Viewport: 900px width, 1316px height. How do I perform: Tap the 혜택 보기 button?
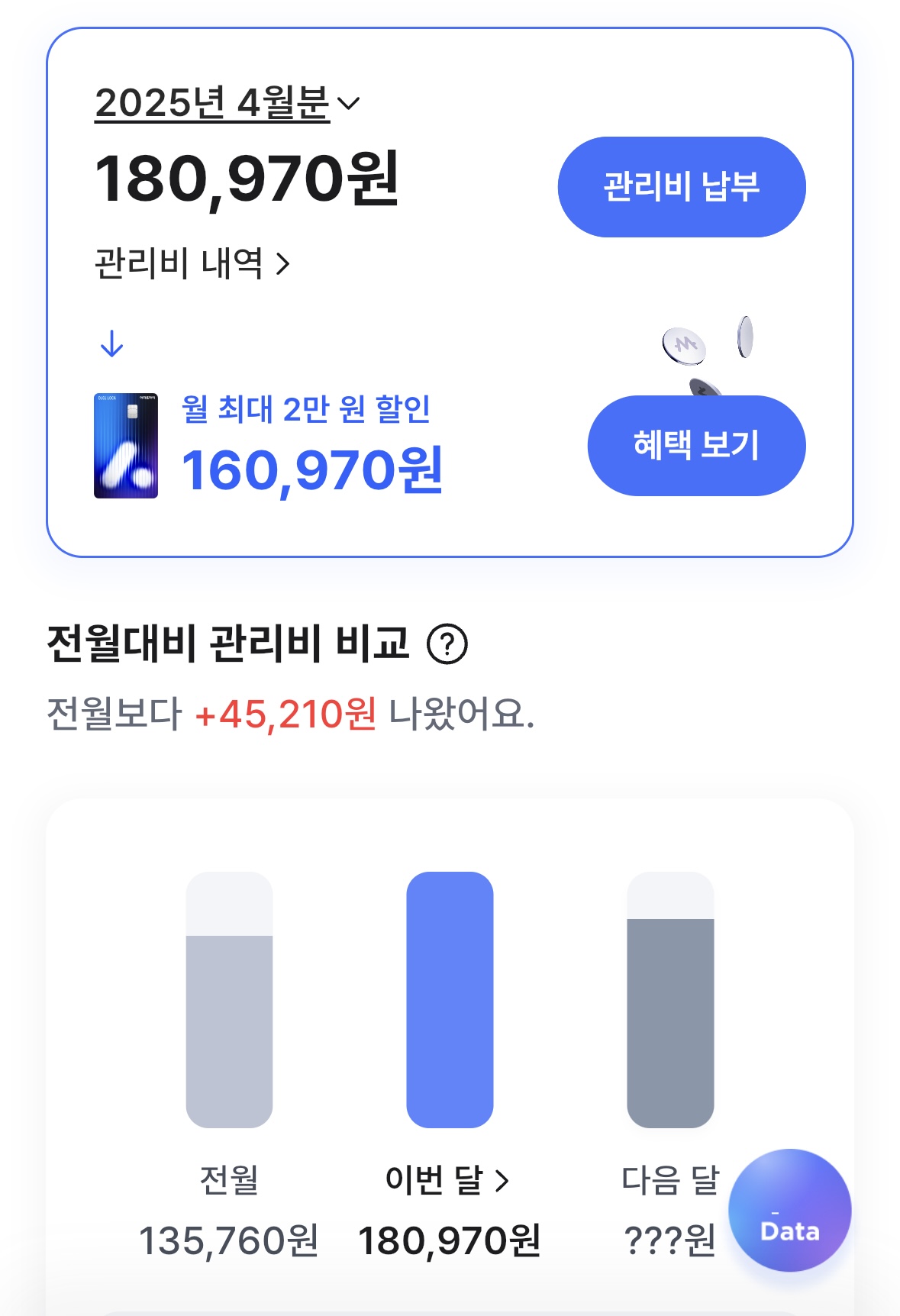click(x=695, y=445)
